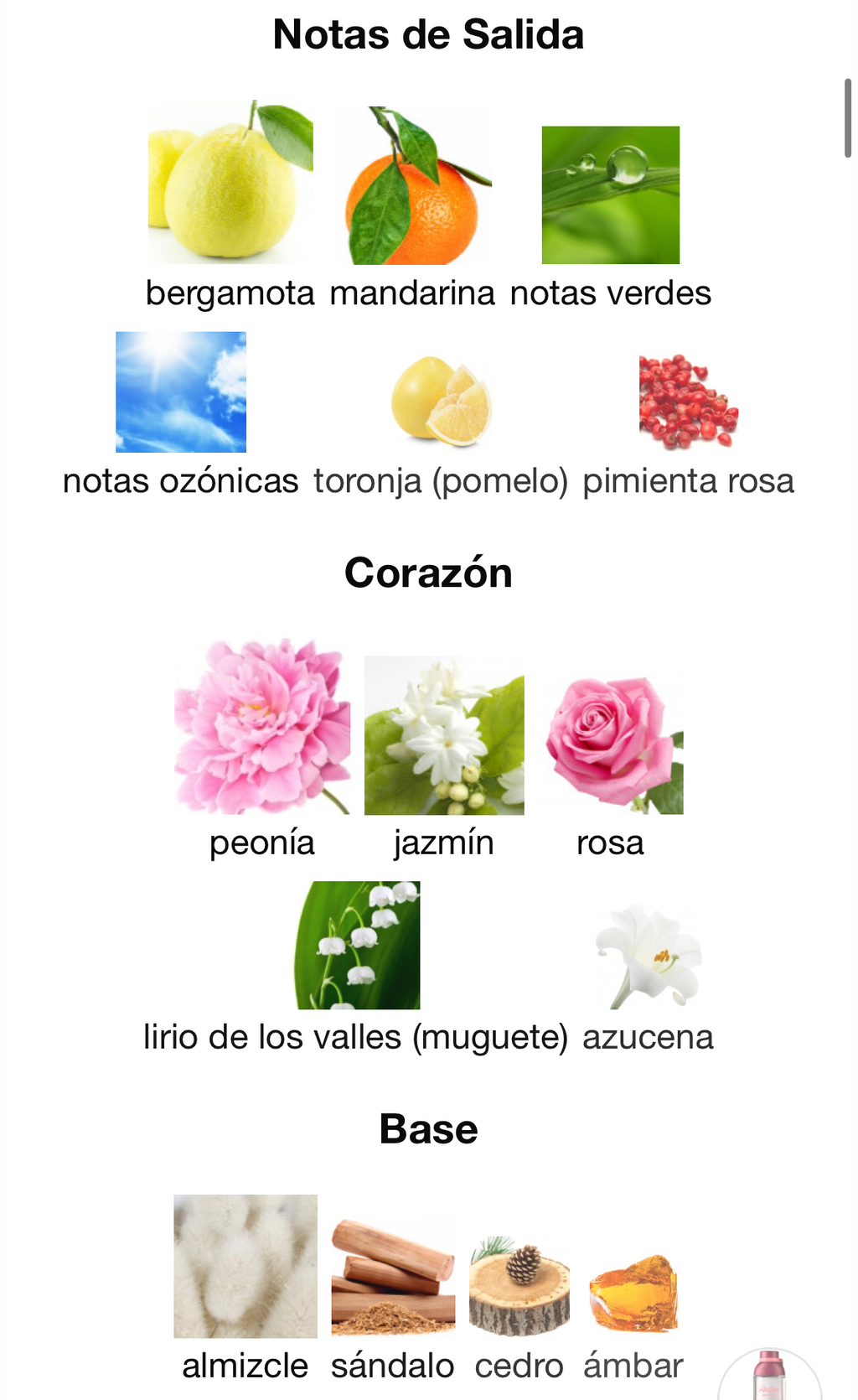858x1400 pixels.
Task: Open the notas verdes note
Action: (x=610, y=217)
